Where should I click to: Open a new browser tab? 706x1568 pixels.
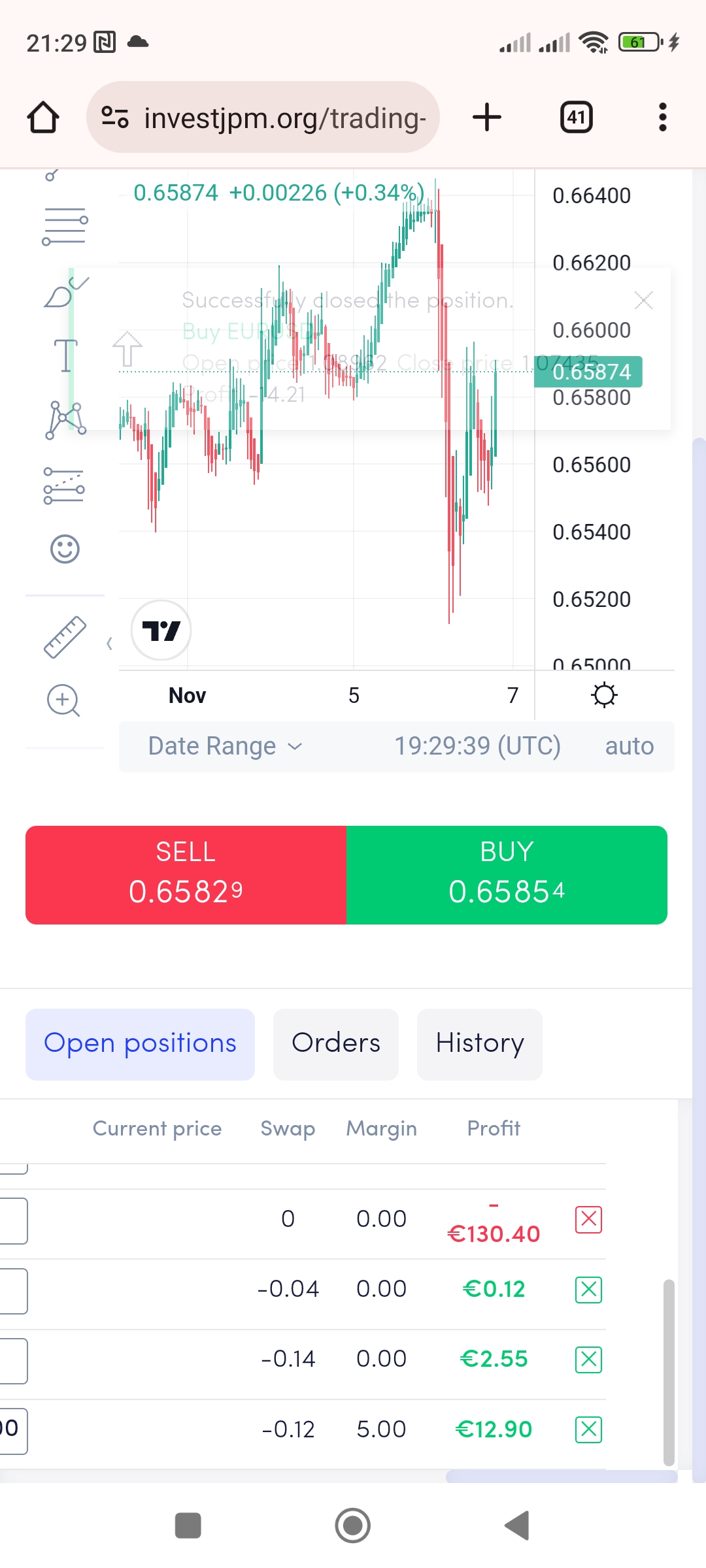(486, 118)
